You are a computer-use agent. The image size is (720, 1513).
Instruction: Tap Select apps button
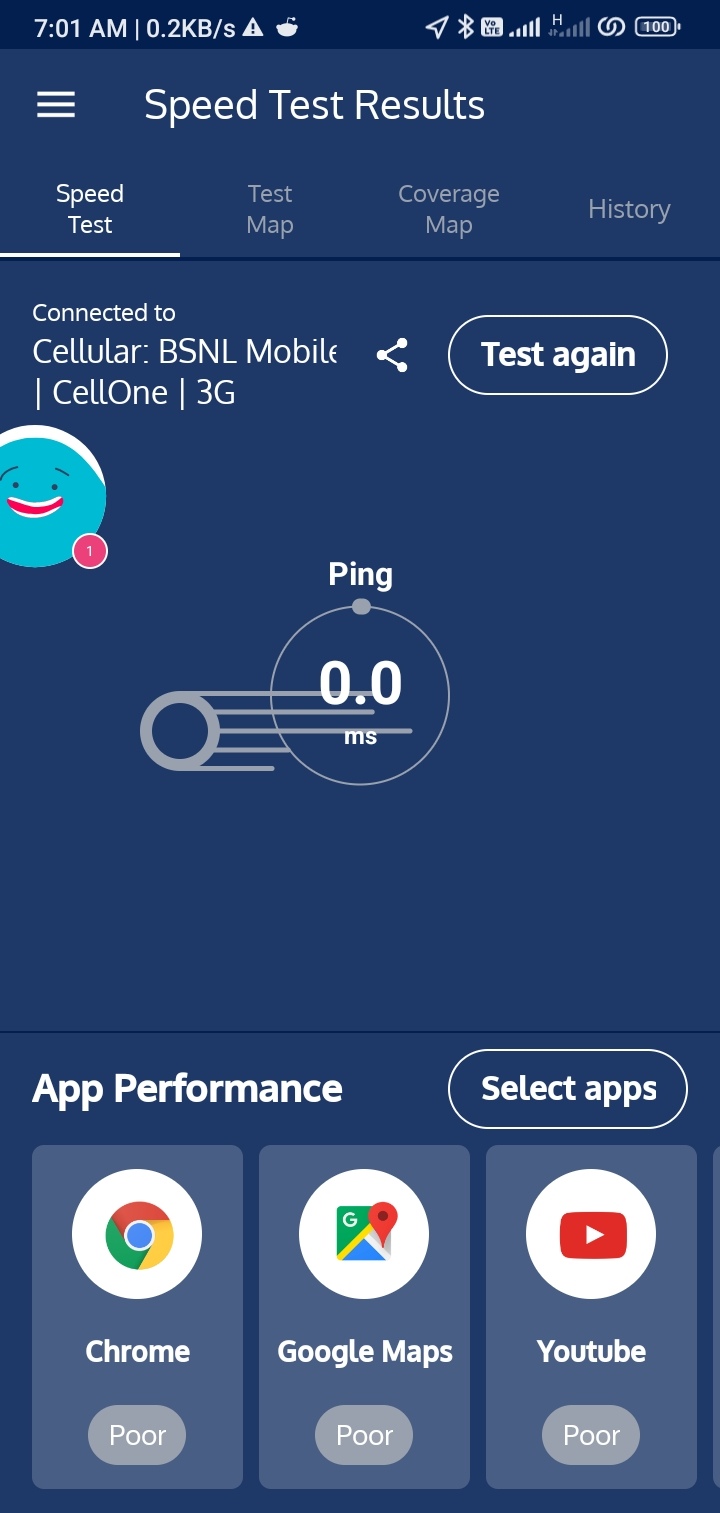pyautogui.click(x=568, y=1089)
